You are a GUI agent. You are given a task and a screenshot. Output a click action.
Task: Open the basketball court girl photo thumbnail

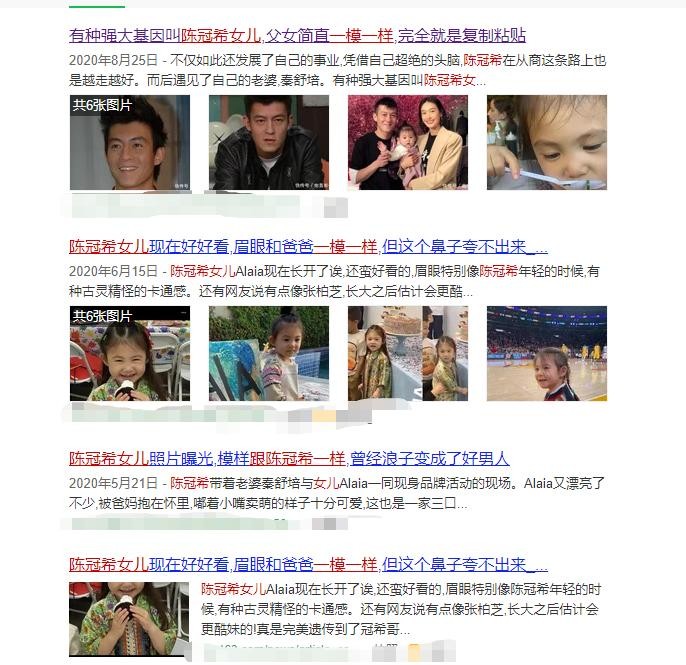pos(546,354)
